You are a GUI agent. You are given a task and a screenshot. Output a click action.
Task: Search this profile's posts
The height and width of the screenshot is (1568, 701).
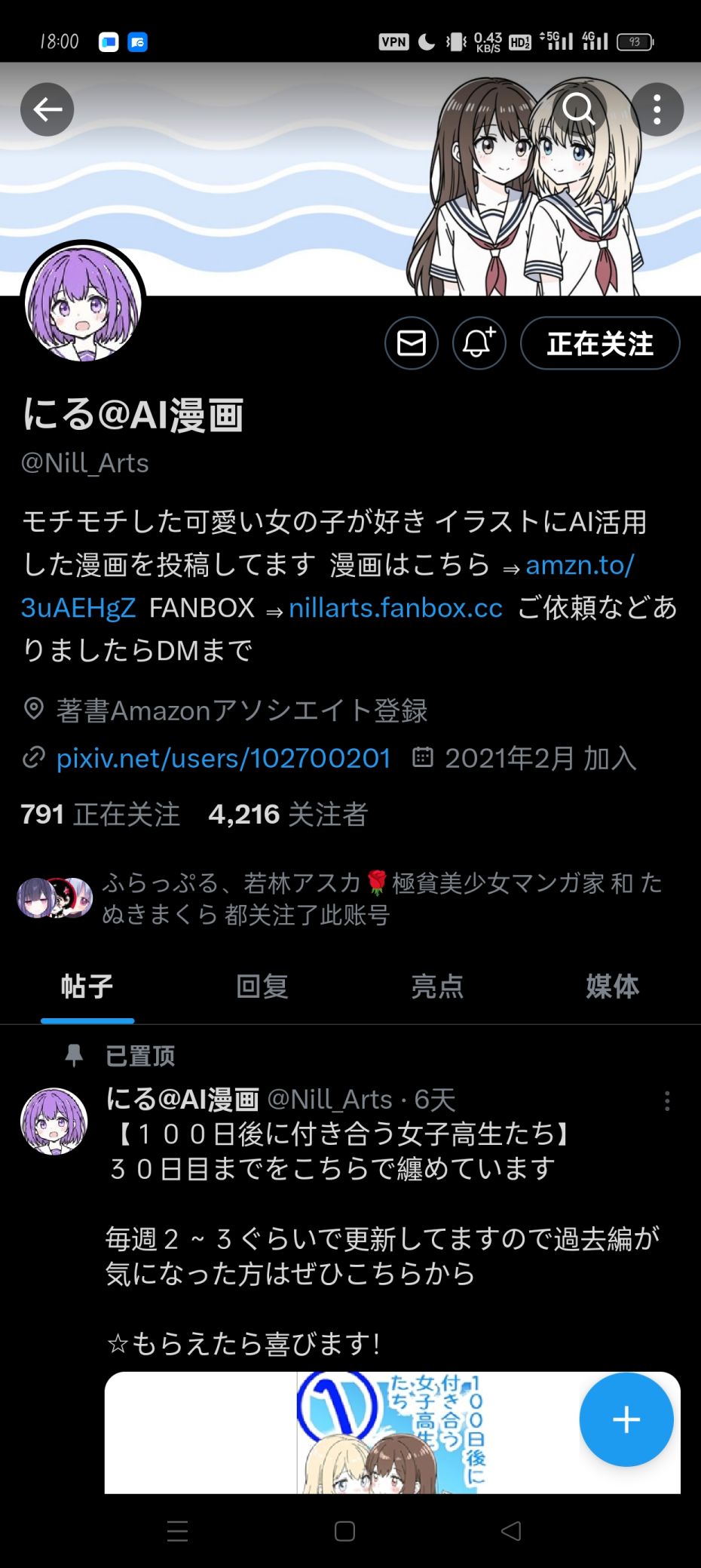click(579, 109)
